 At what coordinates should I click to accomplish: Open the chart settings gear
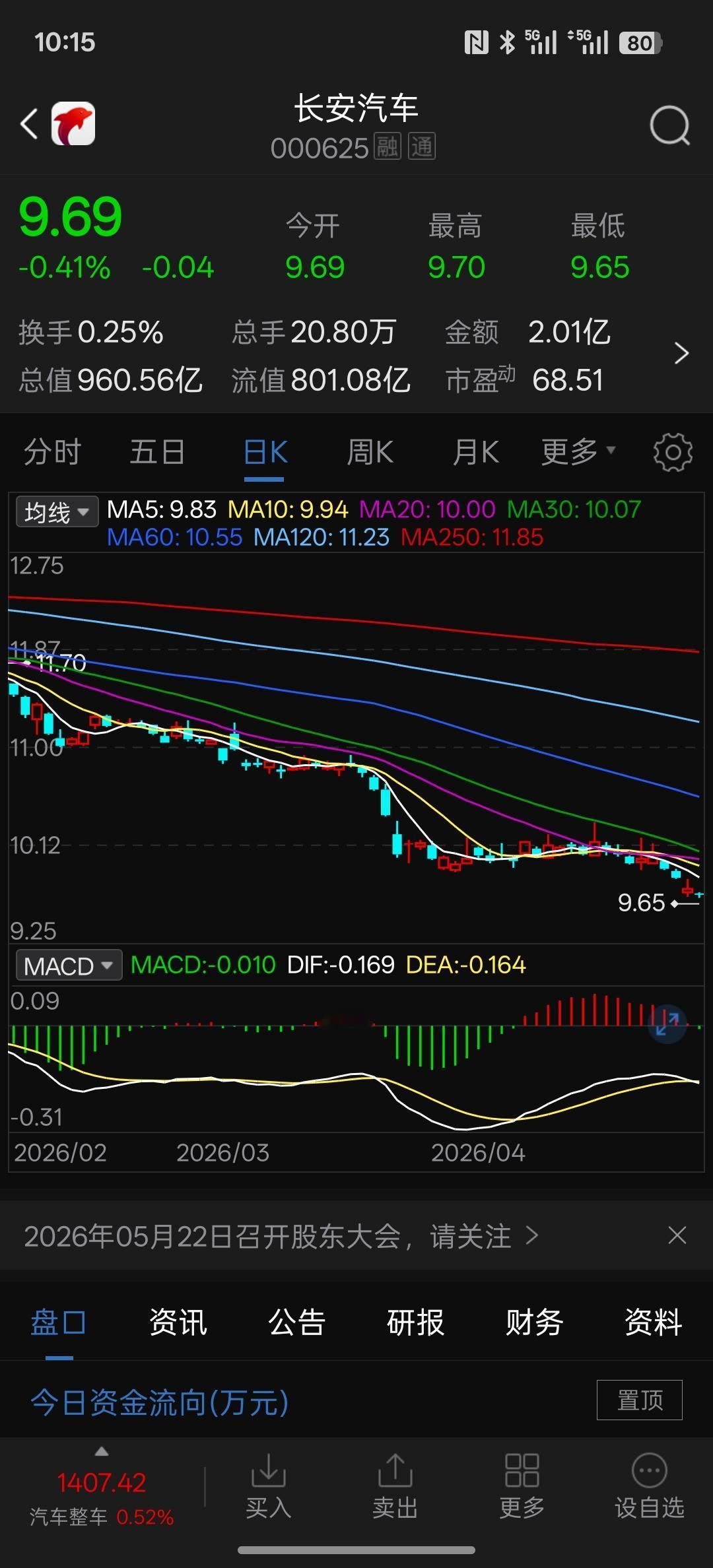coord(671,452)
